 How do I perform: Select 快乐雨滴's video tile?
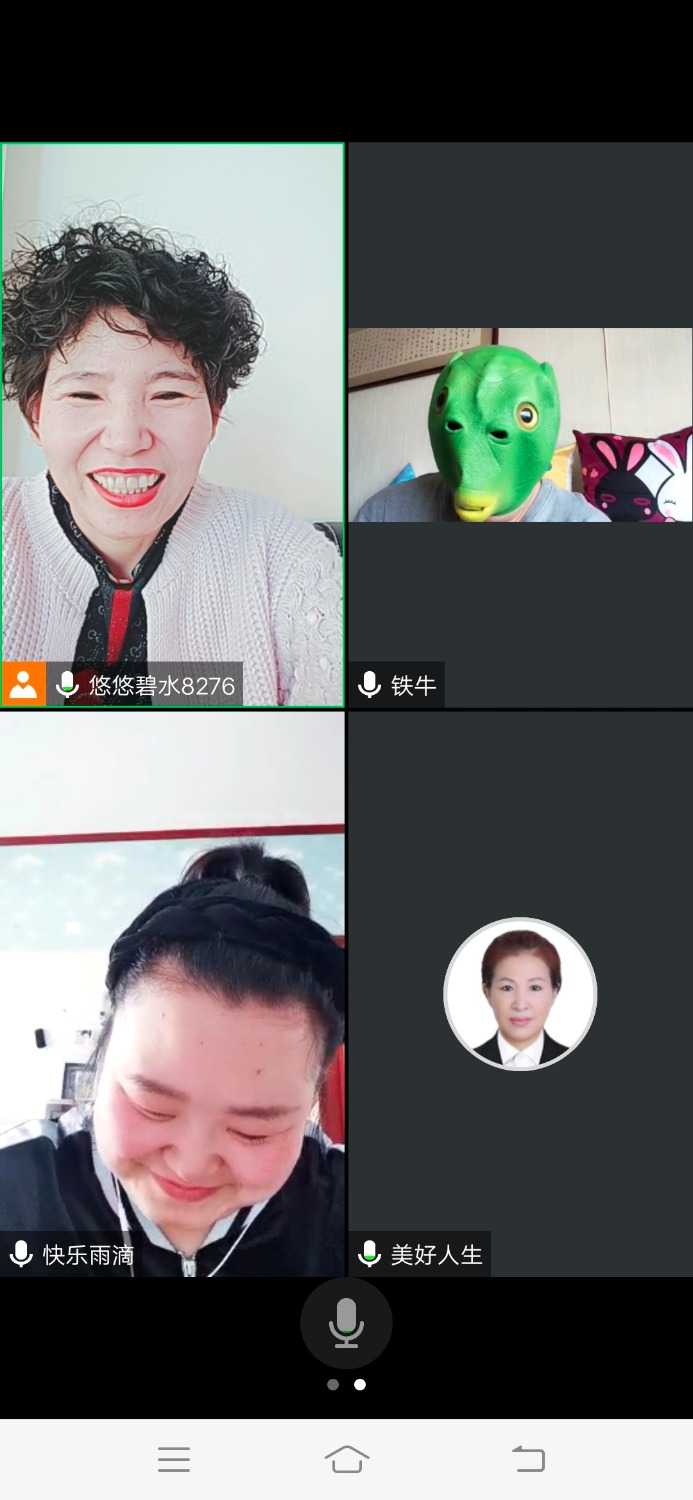173,992
